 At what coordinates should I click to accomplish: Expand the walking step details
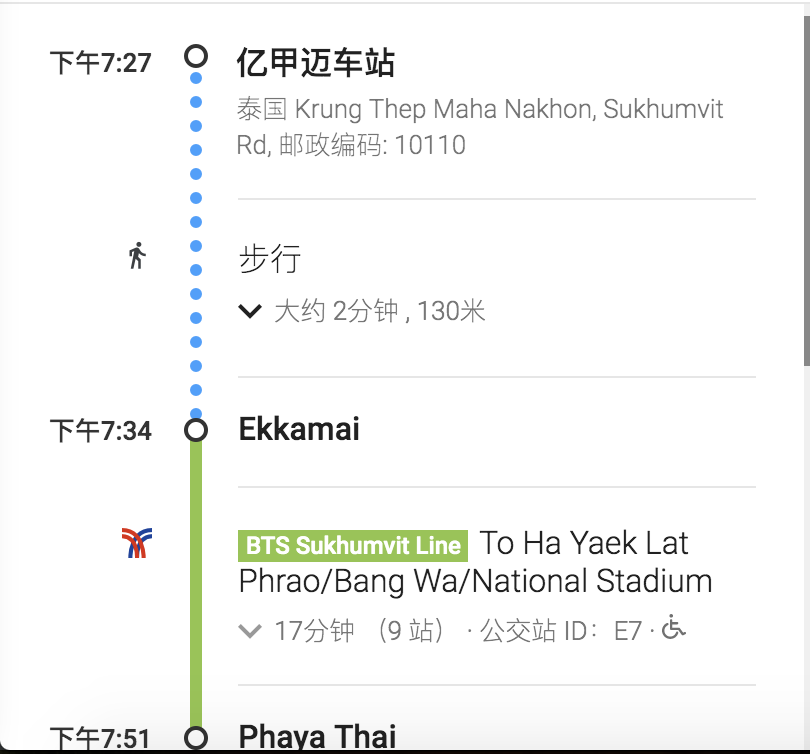pyautogui.click(x=250, y=312)
